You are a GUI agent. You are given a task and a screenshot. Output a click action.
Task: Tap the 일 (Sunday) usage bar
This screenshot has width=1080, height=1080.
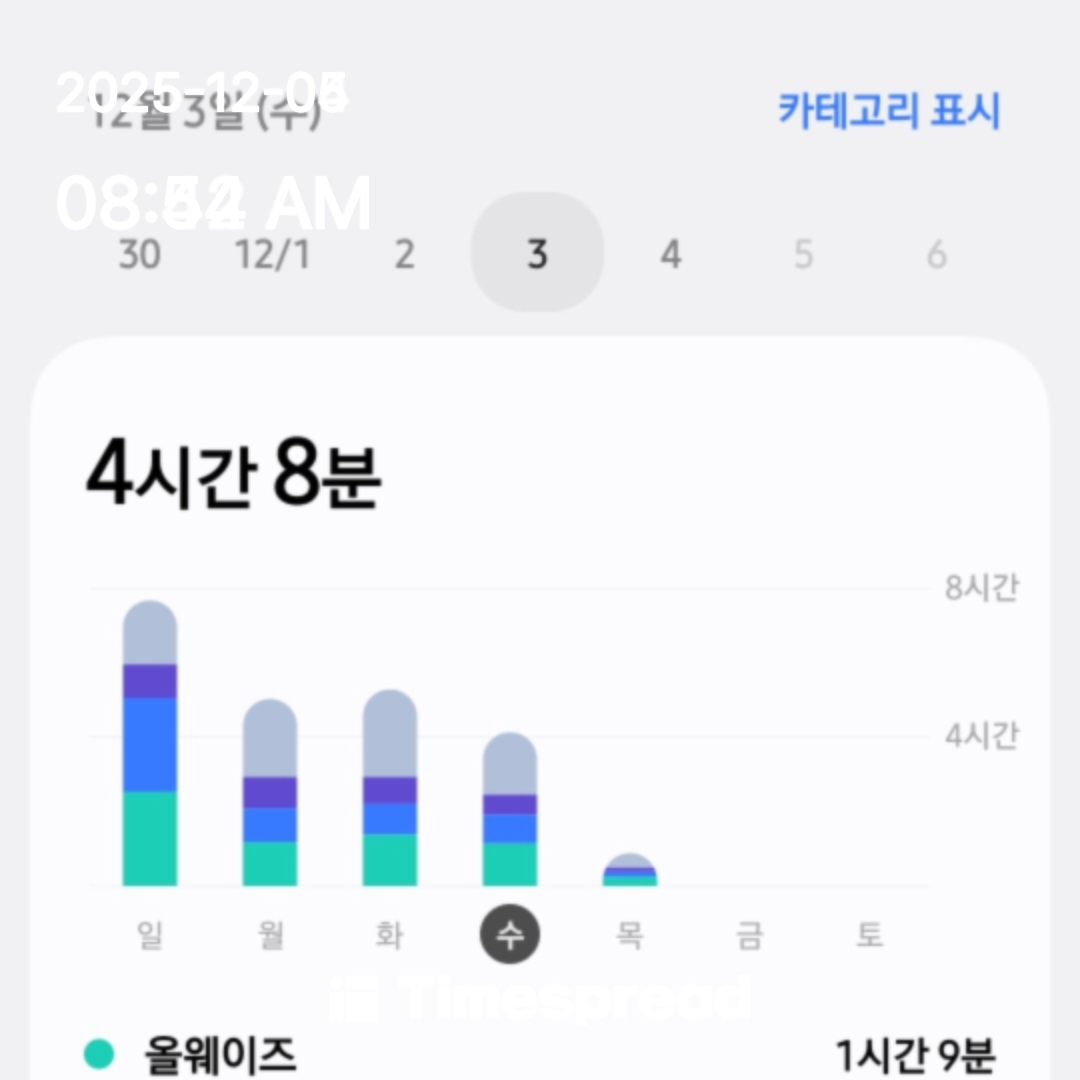pyautogui.click(x=150, y=745)
